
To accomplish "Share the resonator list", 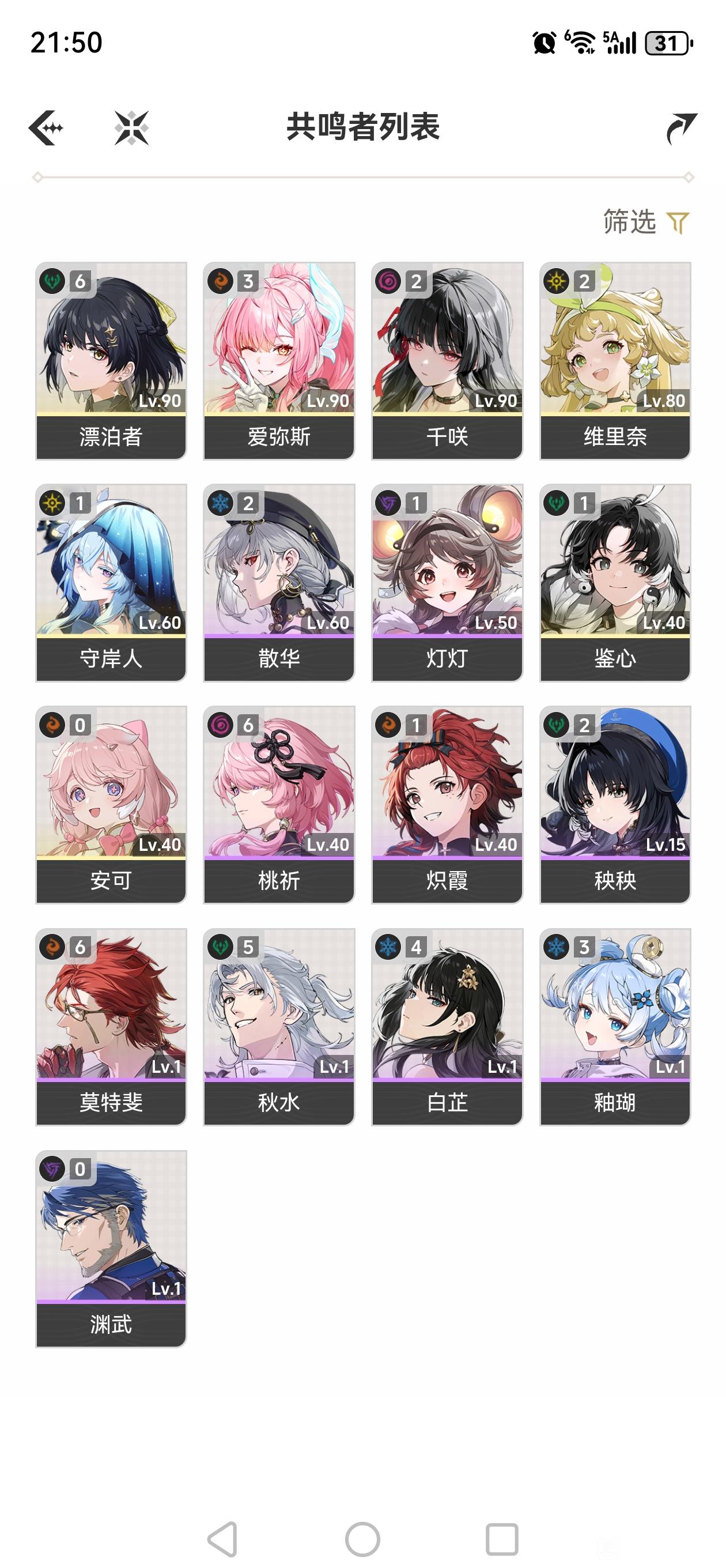I will pos(680,128).
